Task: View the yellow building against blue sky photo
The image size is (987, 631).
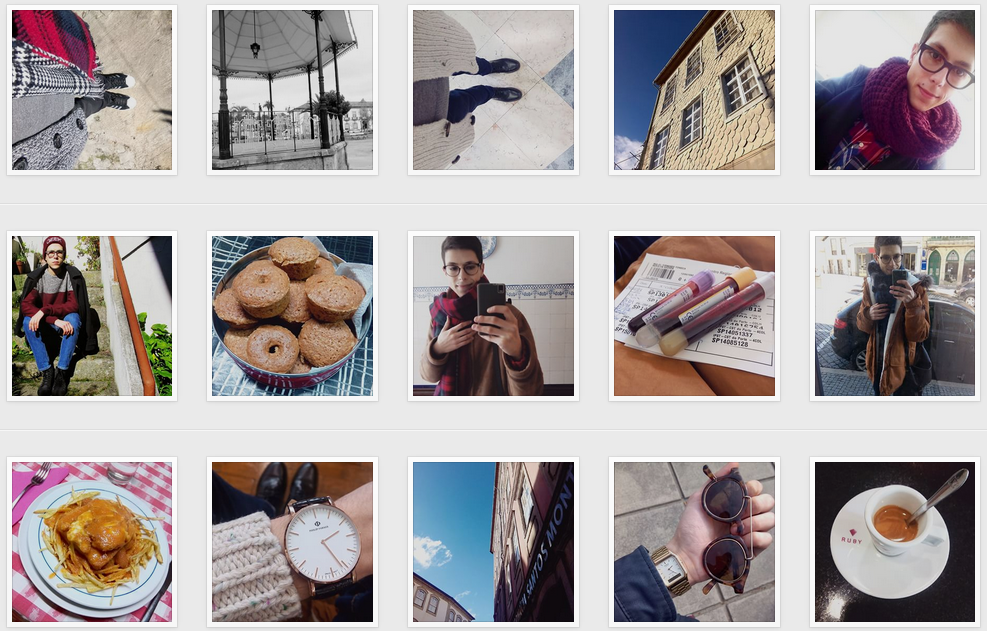Action: (694, 90)
